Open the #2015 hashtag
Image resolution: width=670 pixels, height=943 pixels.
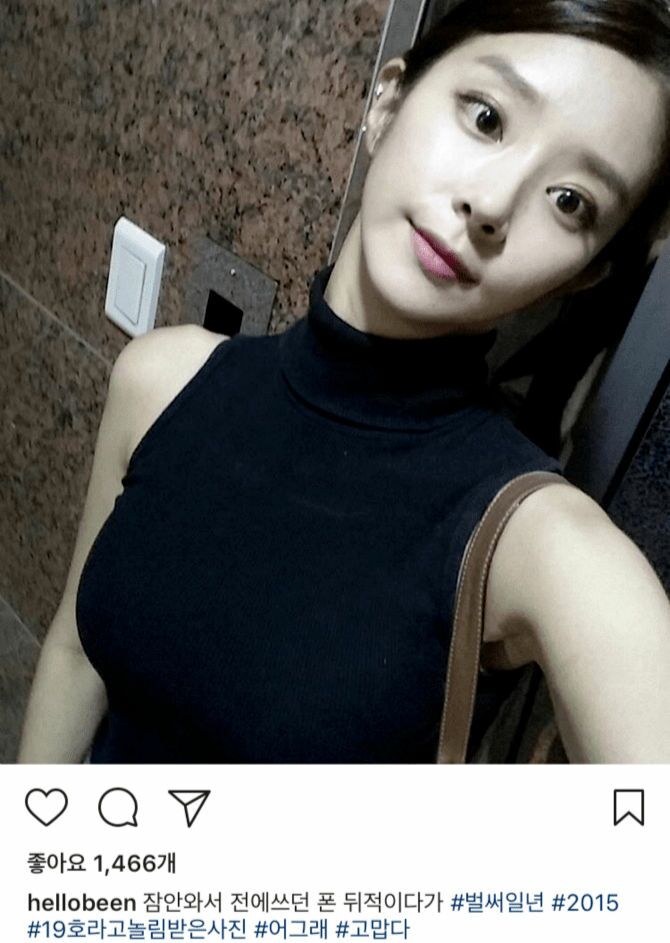pyautogui.click(x=586, y=903)
